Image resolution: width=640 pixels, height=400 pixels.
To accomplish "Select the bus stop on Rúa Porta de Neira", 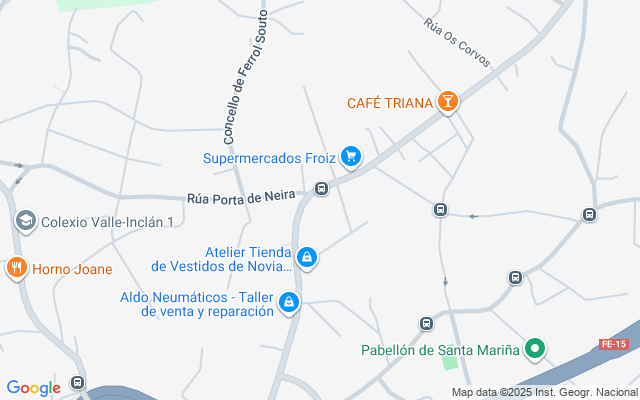I will coord(322,188).
